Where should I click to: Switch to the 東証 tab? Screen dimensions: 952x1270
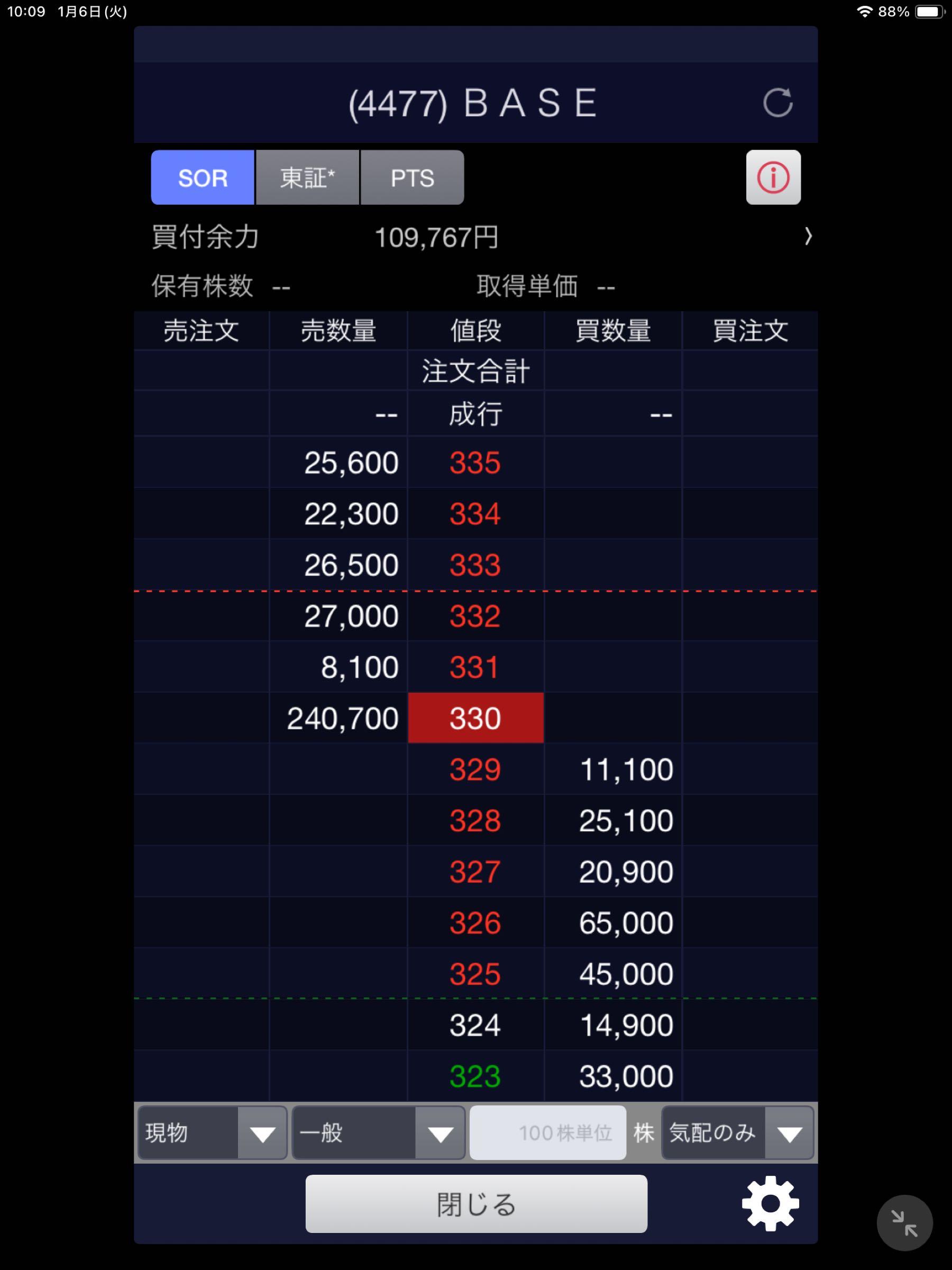(307, 177)
